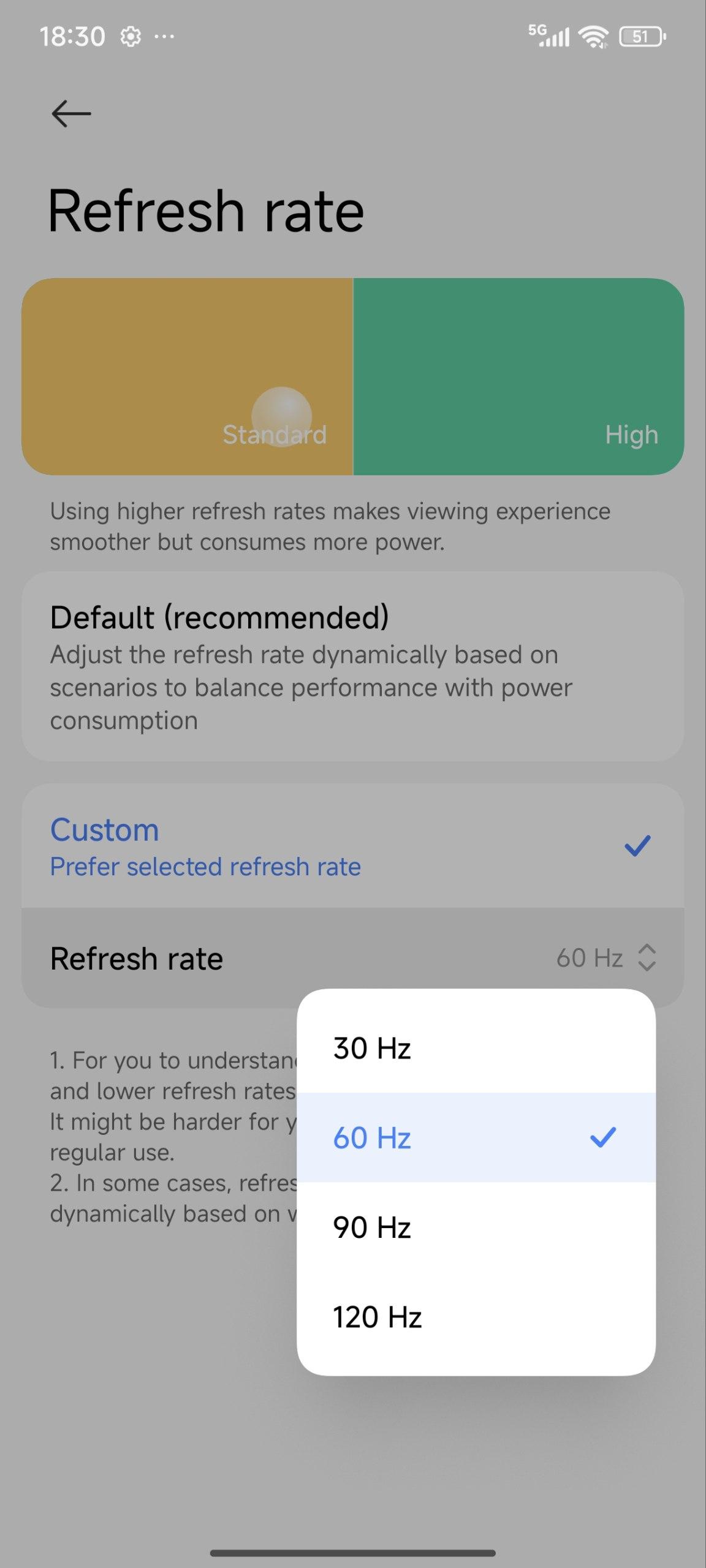Pick the 60 Hz option
Image resolution: width=706 pixels, height=1568 pixels.
[476, 1137]
